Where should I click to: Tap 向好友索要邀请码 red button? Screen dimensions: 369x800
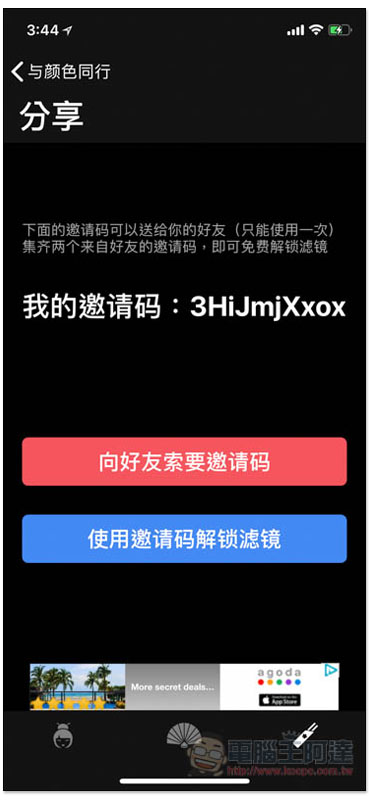click(184, 462)
